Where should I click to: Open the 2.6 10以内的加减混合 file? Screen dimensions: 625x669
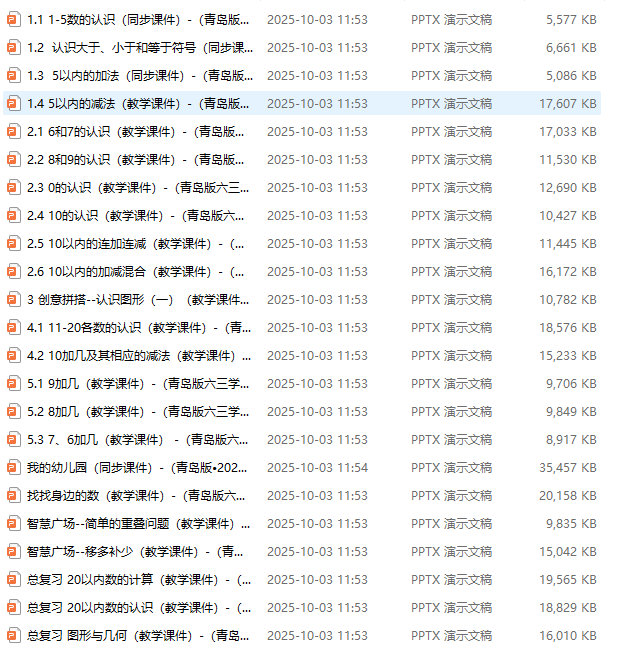[138, 271]
